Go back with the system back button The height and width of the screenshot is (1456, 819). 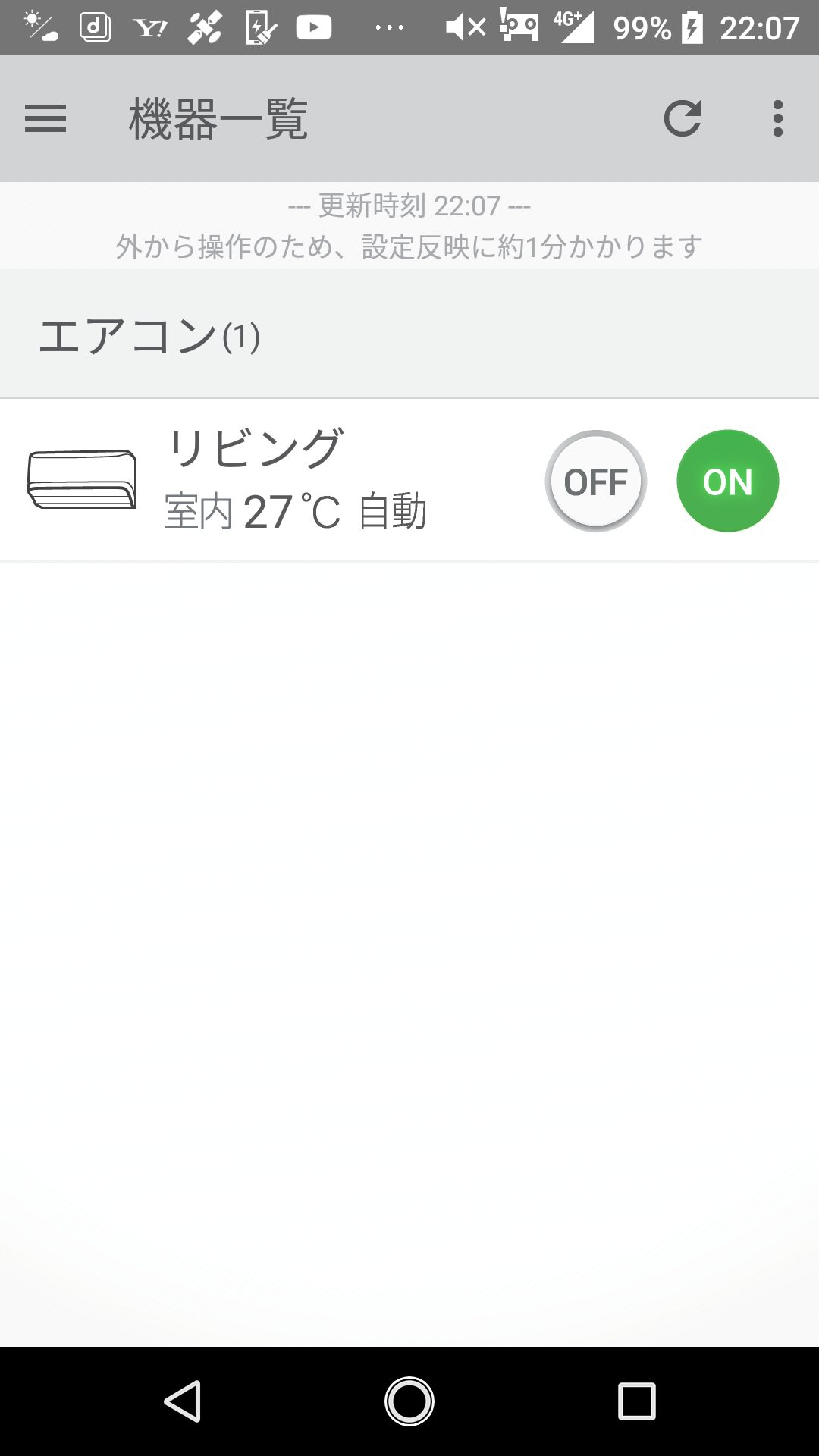tap(182, 1401)
